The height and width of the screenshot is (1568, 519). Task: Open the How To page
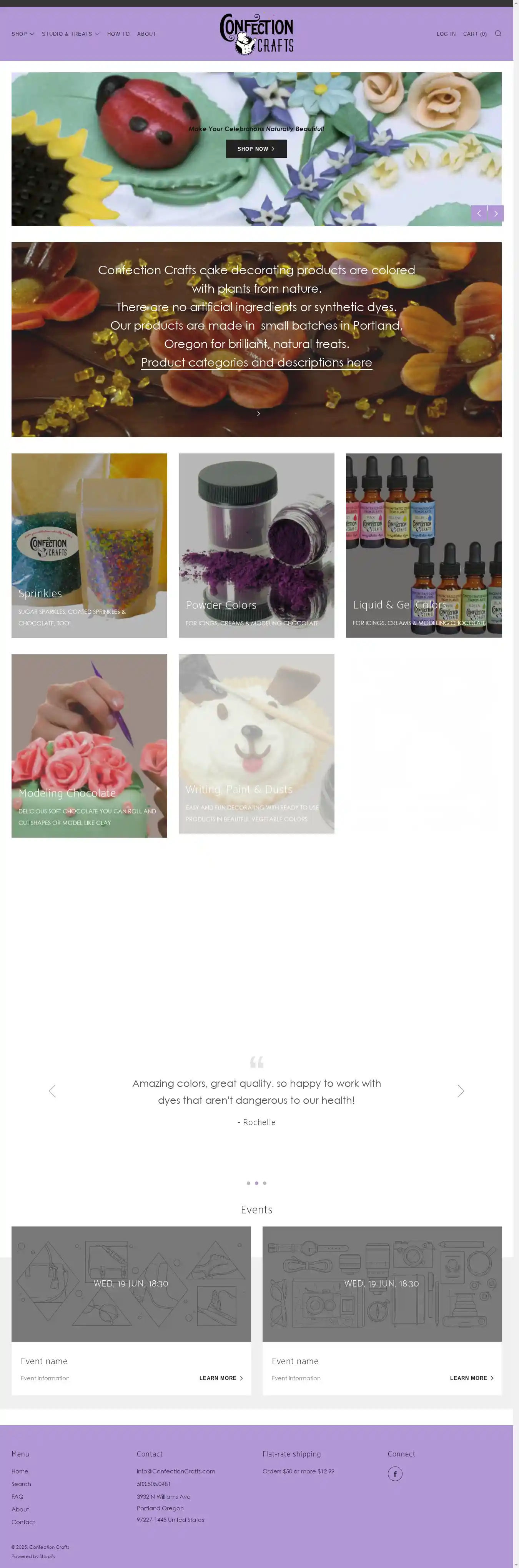point(118,34)
